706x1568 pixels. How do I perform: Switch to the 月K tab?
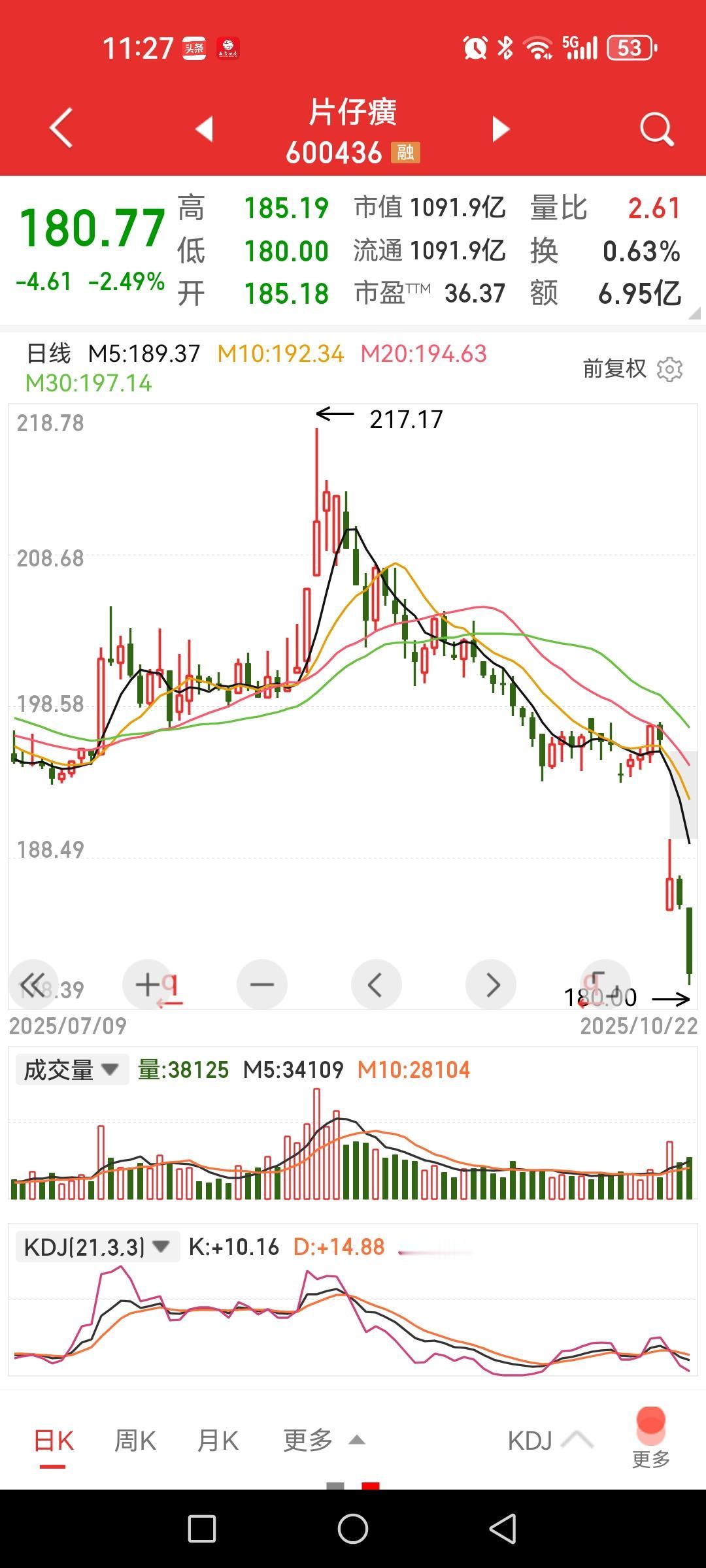218,1441
